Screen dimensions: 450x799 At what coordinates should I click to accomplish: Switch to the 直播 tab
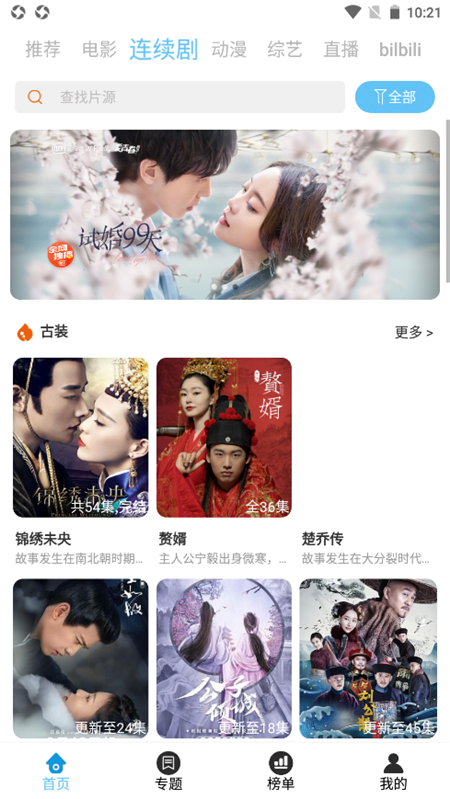point(341,50)
